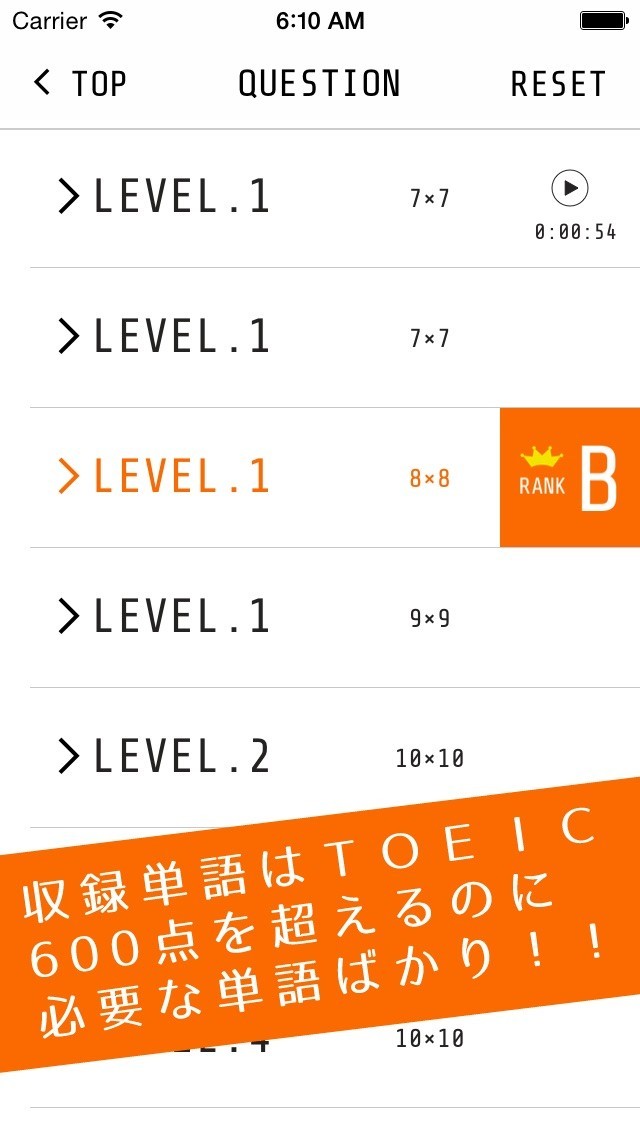Open the LEVEL.1 9×9 puzzle

[335, 617]
